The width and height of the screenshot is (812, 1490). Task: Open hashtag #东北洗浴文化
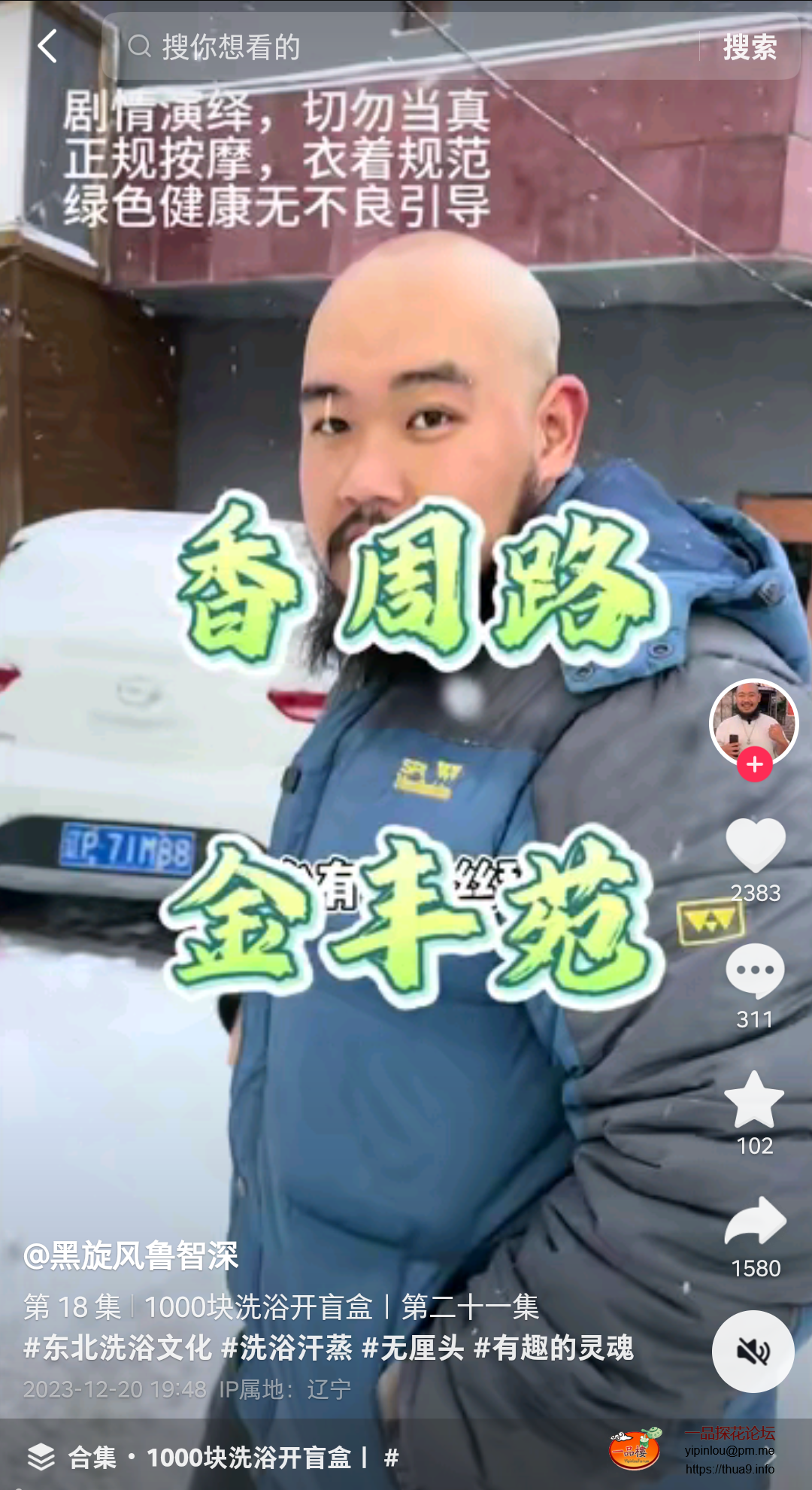(x=117, y=1347)
